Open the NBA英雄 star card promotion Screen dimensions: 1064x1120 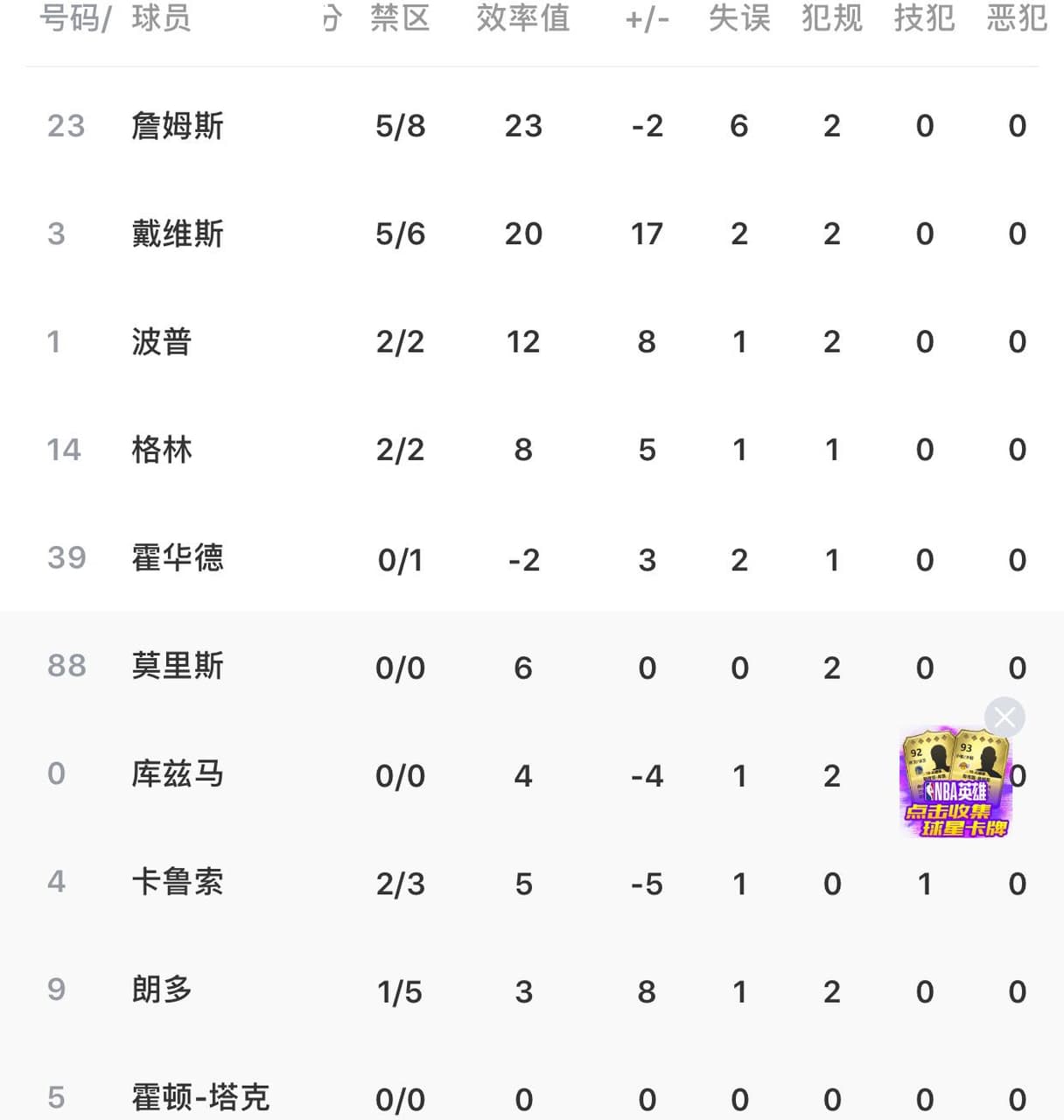point(955,784)
